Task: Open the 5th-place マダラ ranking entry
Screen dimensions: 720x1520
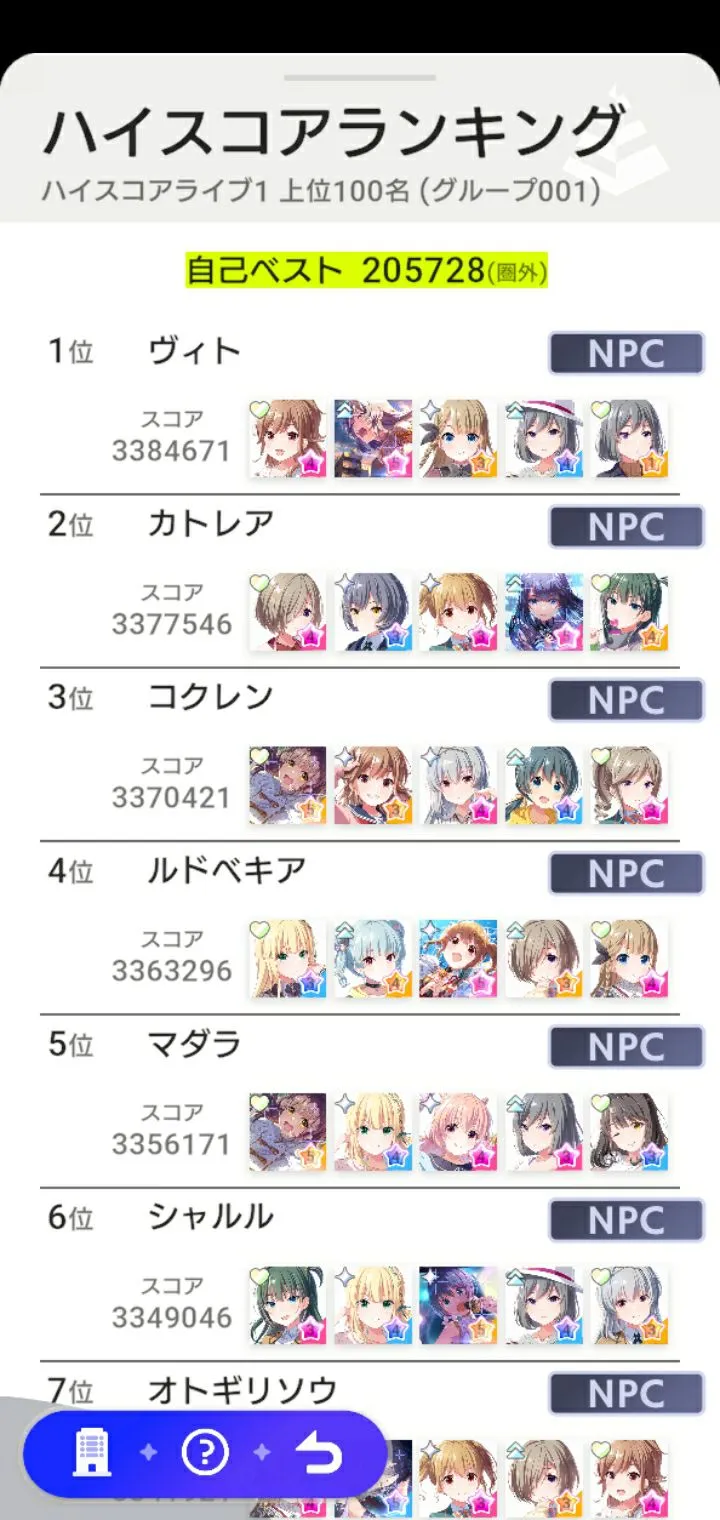Action: click(x=360, y=1101)
